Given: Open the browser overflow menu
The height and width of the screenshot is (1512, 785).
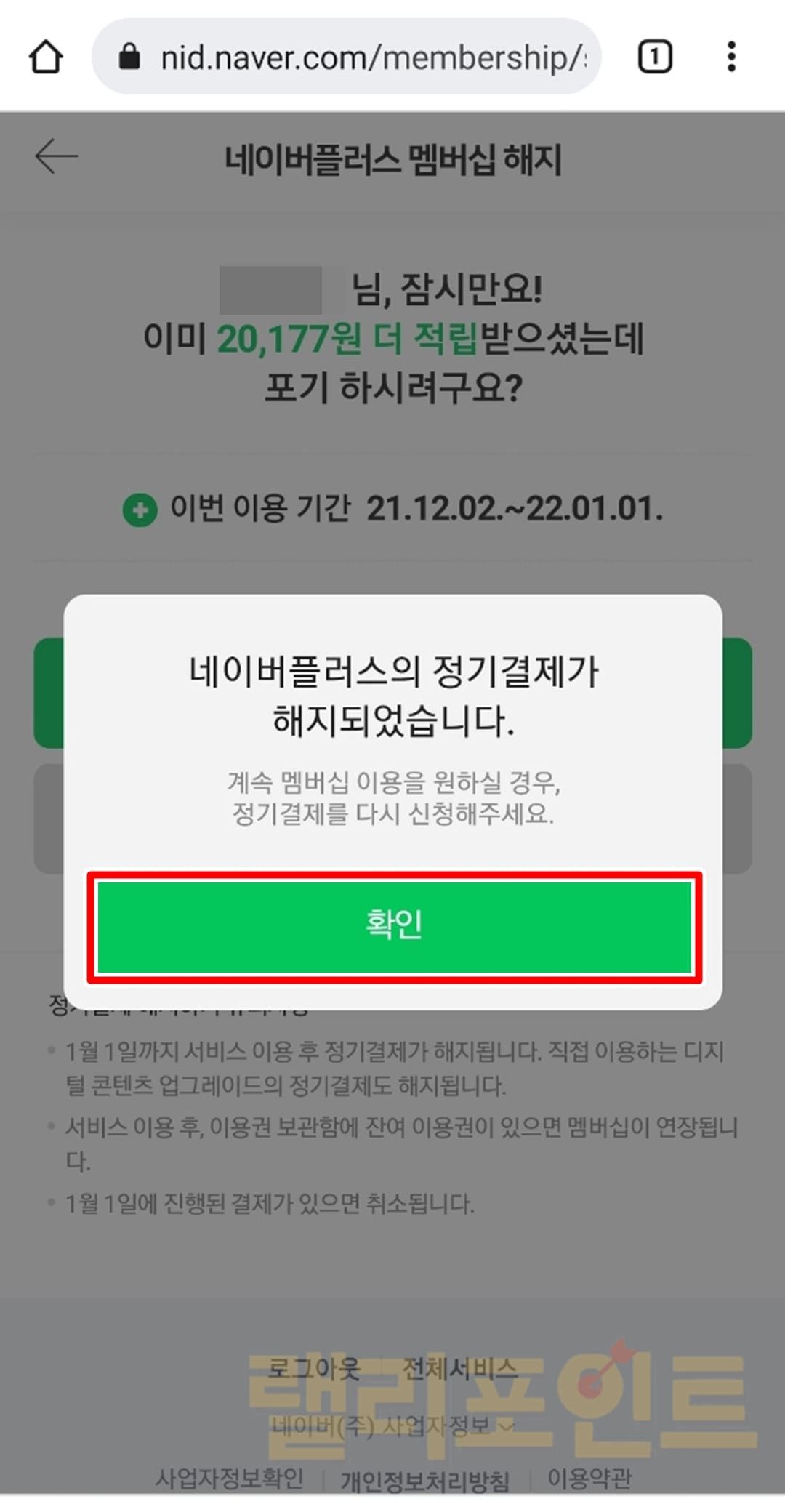Looking at the screenshot, I should pos(731,57).
